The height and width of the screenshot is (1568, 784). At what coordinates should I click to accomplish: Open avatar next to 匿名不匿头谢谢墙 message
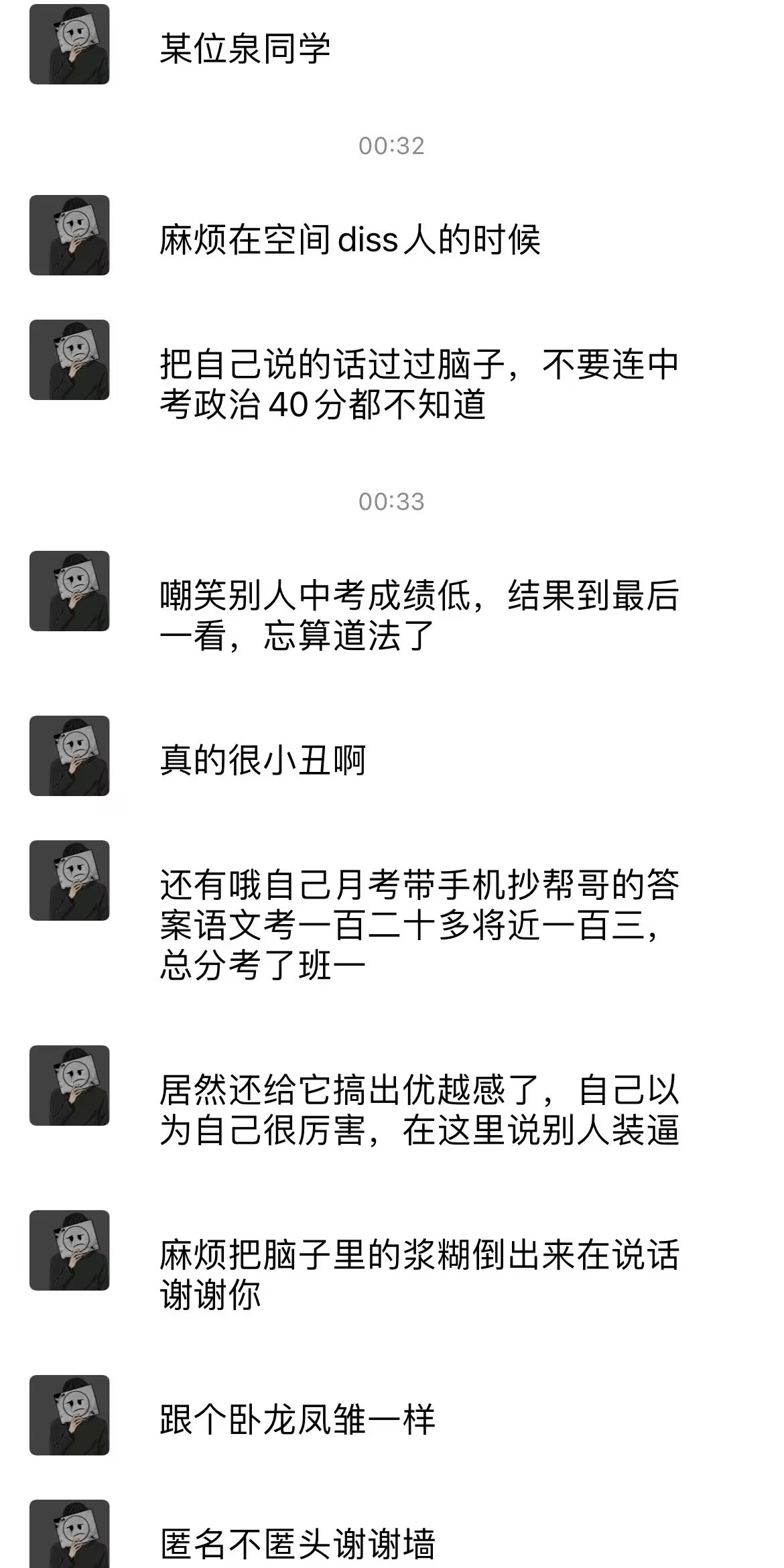point(69,1533)
